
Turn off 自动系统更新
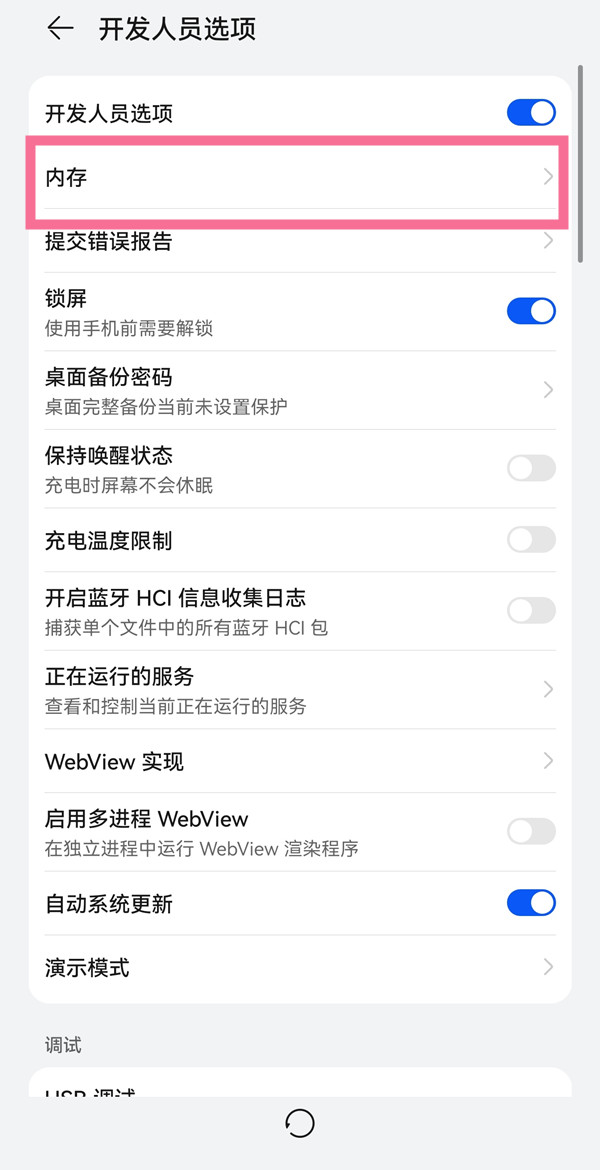point(531,903)
